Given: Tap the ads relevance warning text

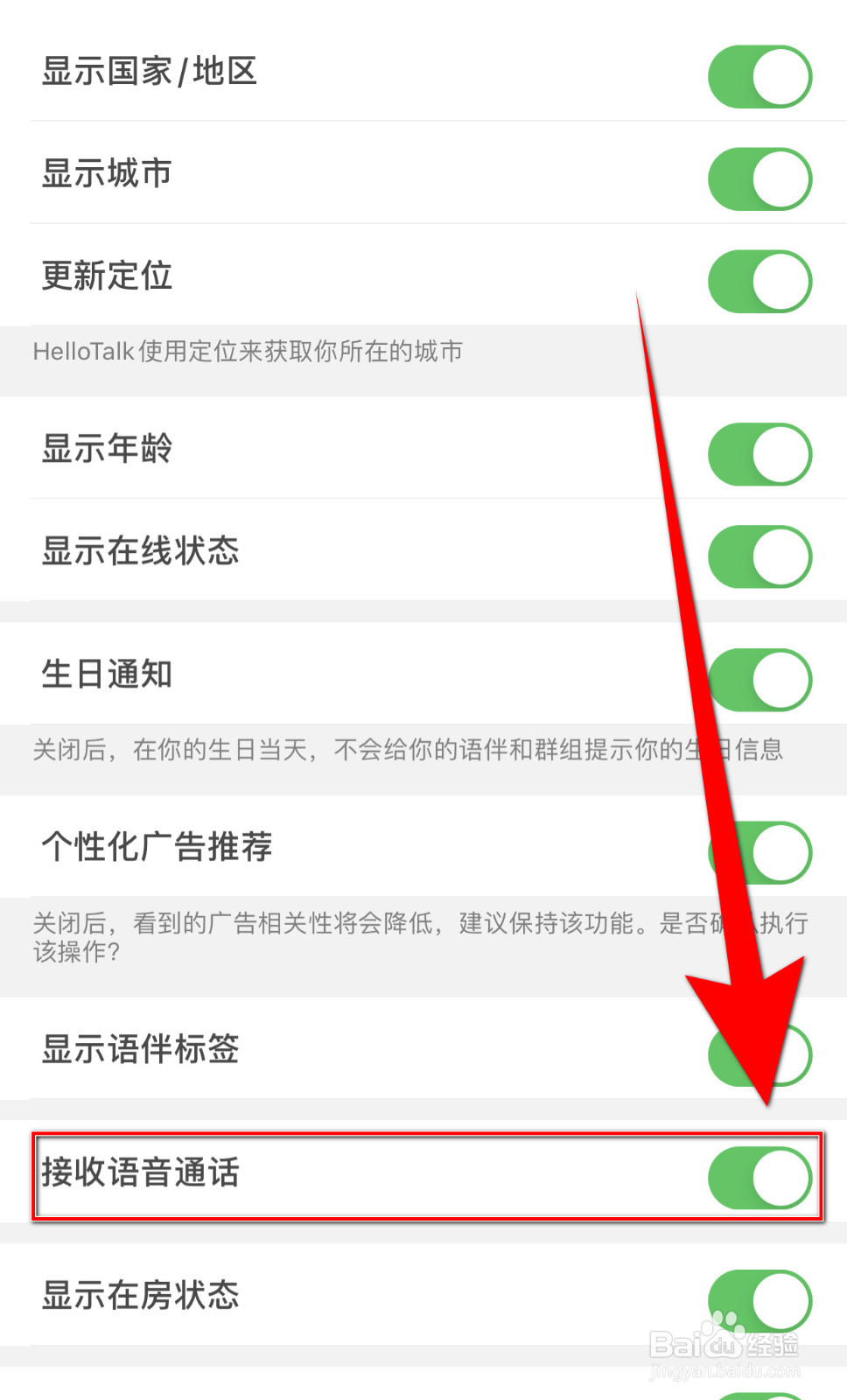Looking at the screenshot, I should point(350,938).
